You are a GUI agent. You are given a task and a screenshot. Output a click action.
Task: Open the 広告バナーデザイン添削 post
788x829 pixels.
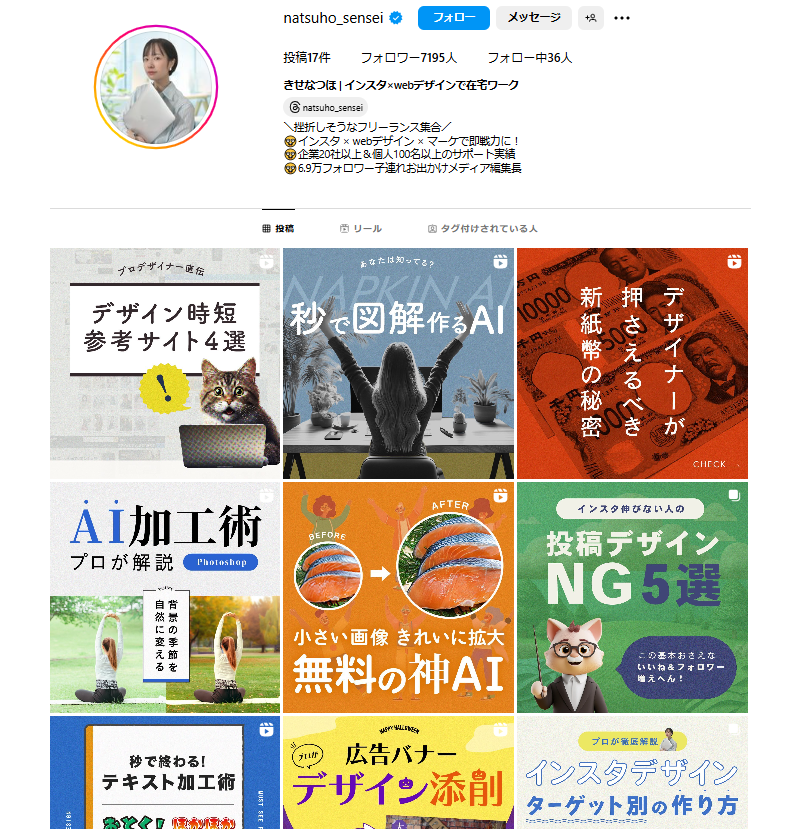tap(398, 773)
